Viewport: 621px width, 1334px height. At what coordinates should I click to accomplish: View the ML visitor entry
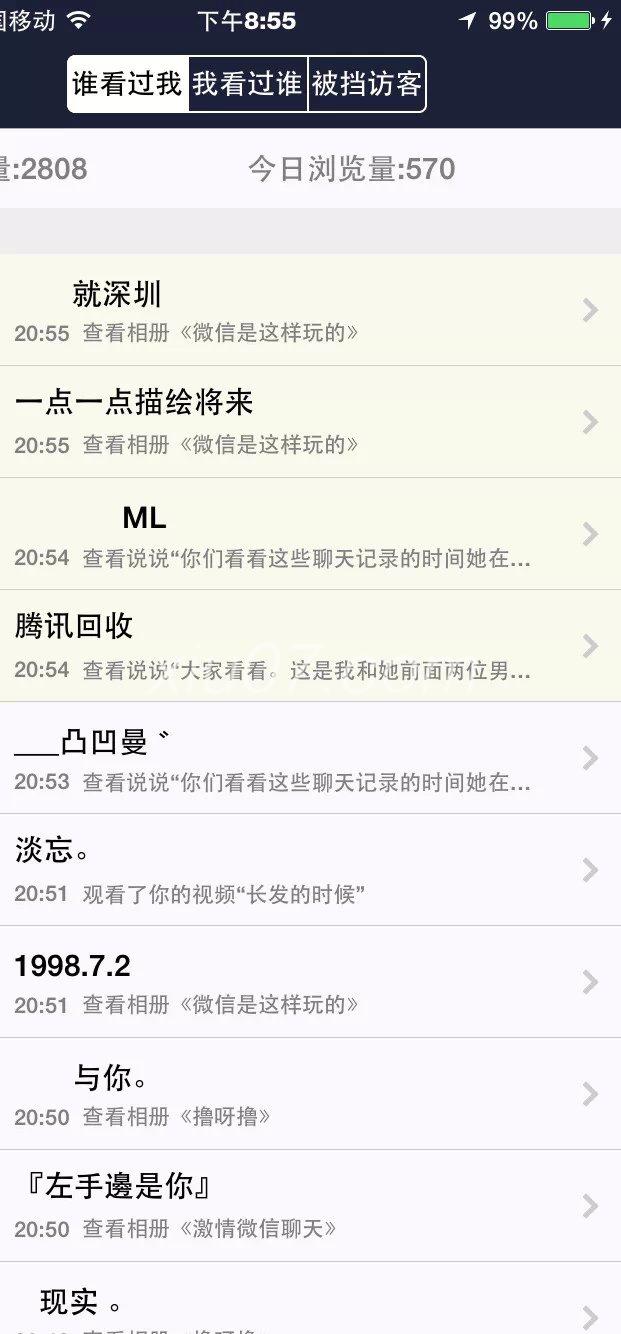[310, 534]
